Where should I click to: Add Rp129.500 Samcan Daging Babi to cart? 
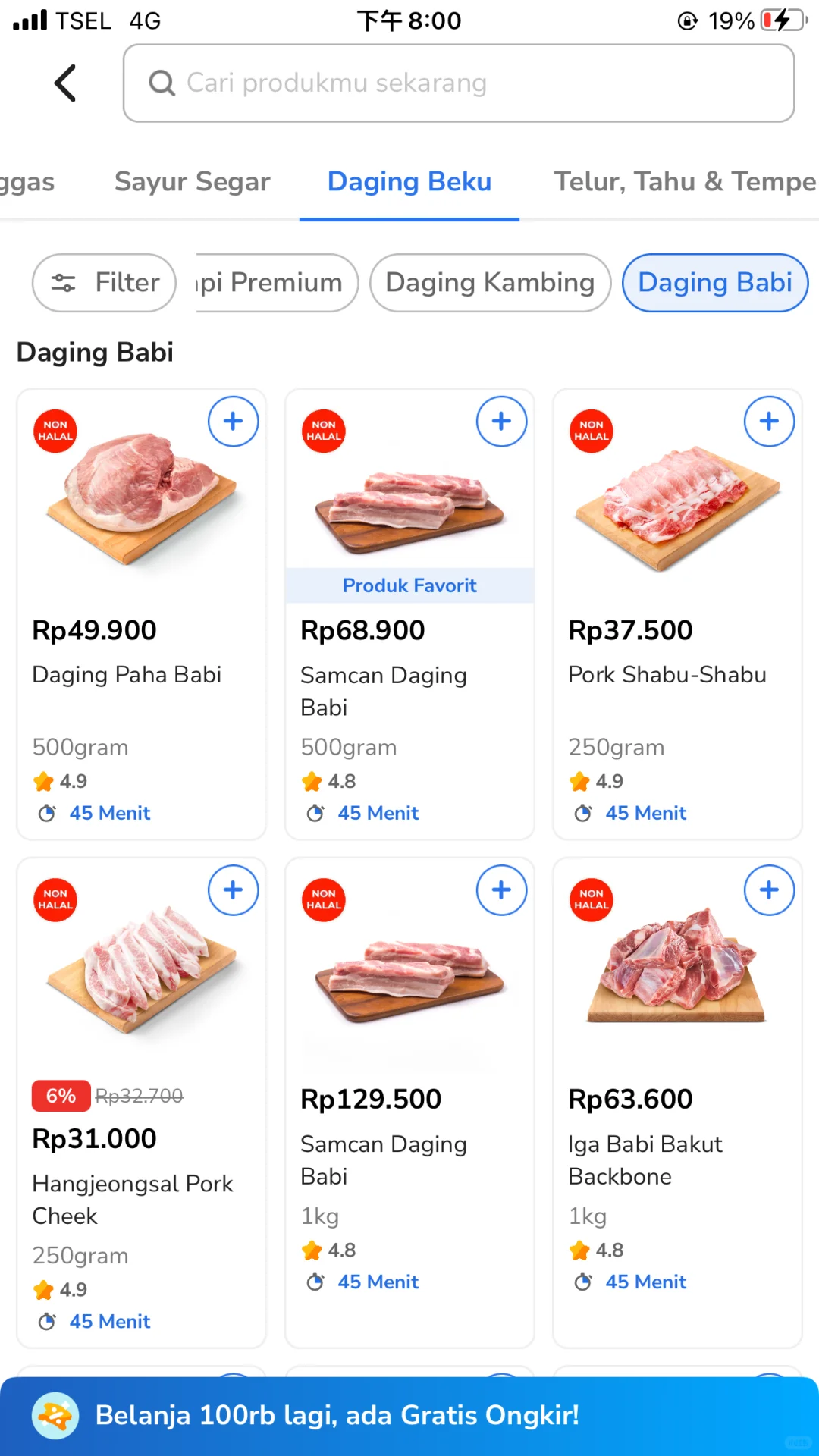[x=501, y=890]
